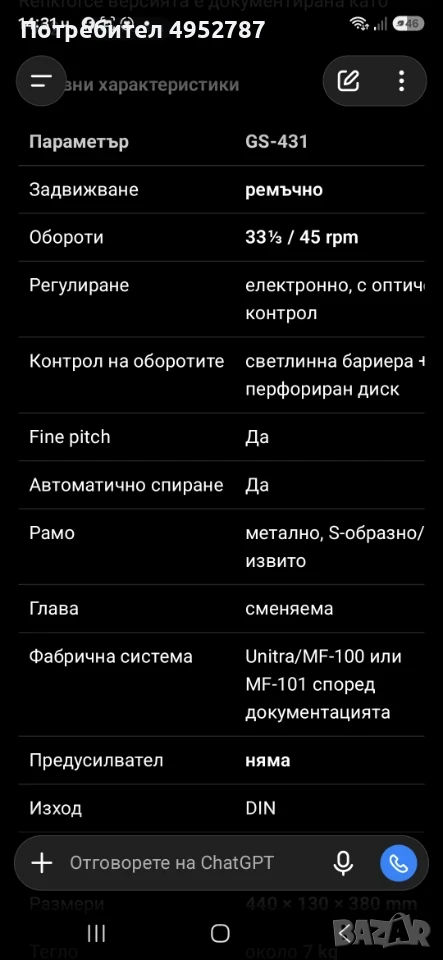Open recent apps from navigation bar
443x960 pixels.
coord(97,933)
